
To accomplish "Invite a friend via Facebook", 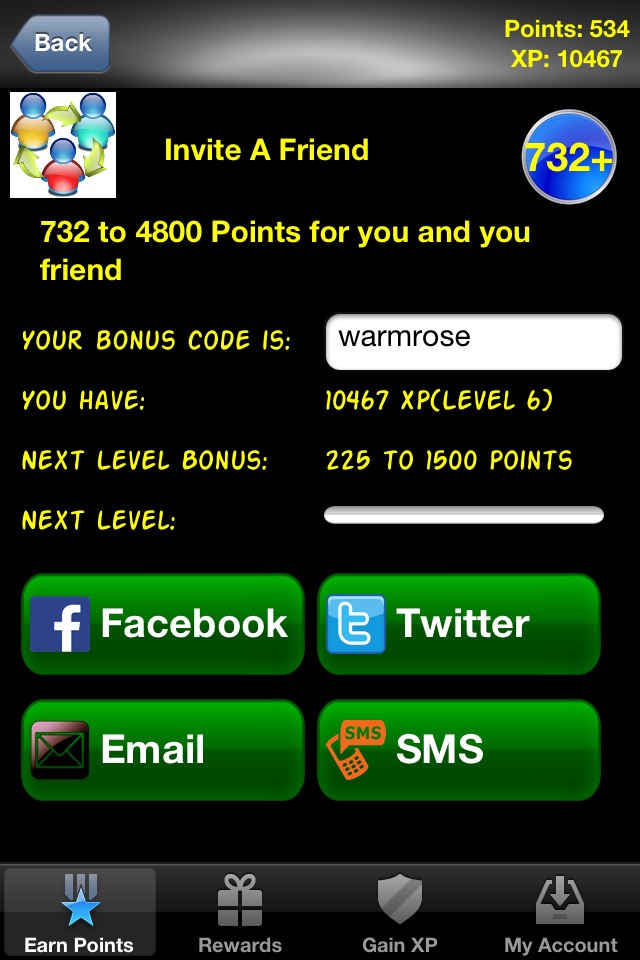I will 162,624.
